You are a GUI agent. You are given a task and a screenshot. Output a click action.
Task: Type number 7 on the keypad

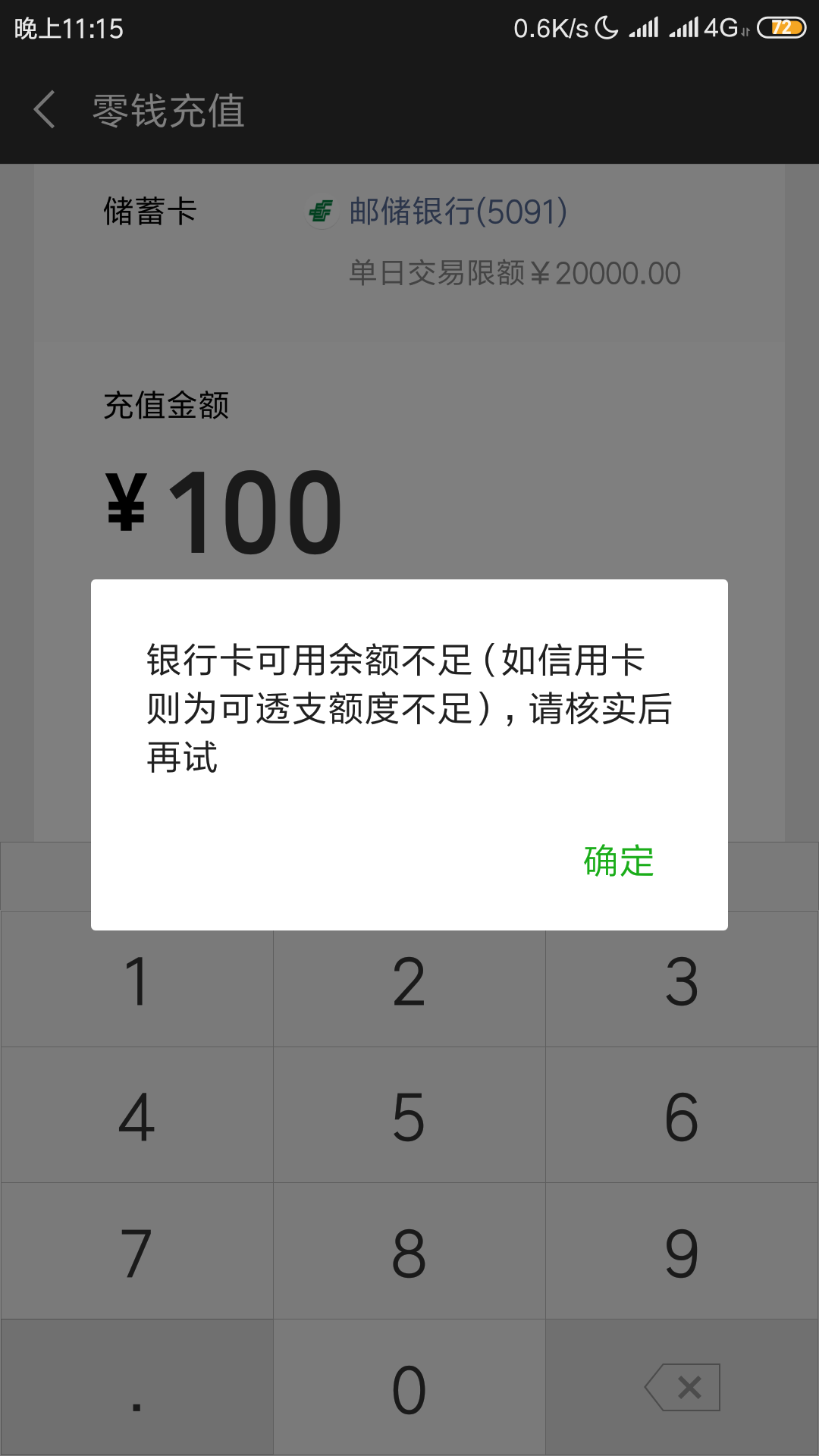(x=137, y=1250)
